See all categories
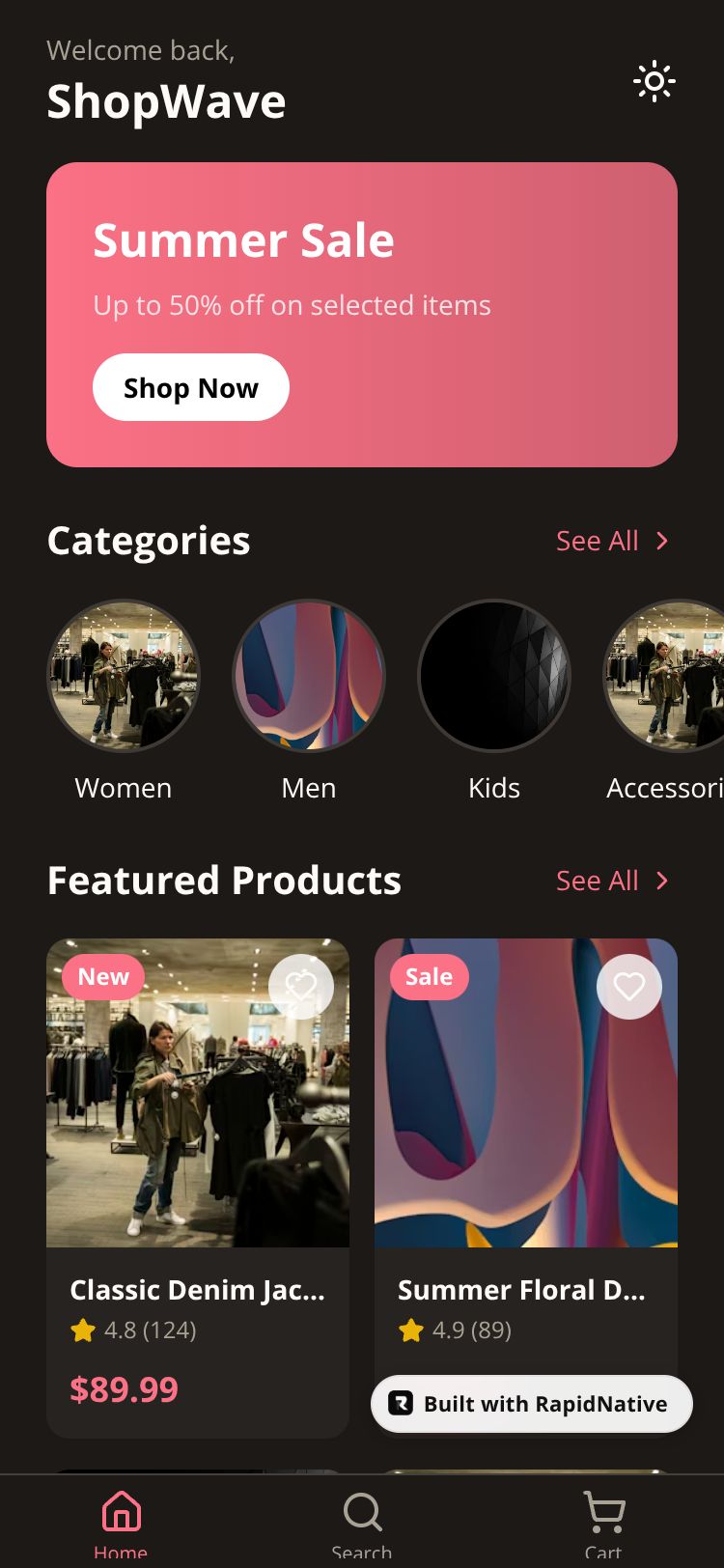 (x=611, y=541)
